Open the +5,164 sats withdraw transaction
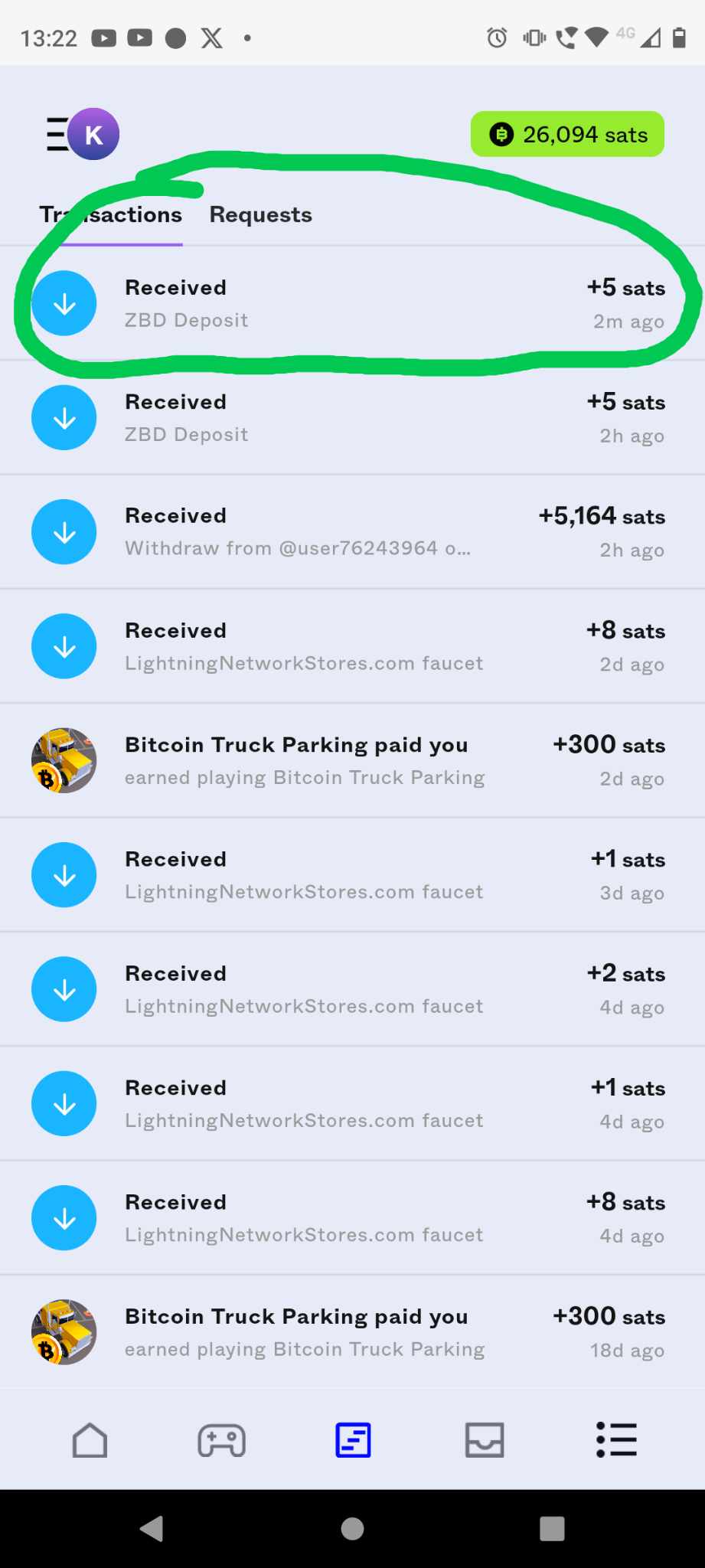The width and height of the screenshot is (705, 1568). pyautogui.click(x=352, y=532)
